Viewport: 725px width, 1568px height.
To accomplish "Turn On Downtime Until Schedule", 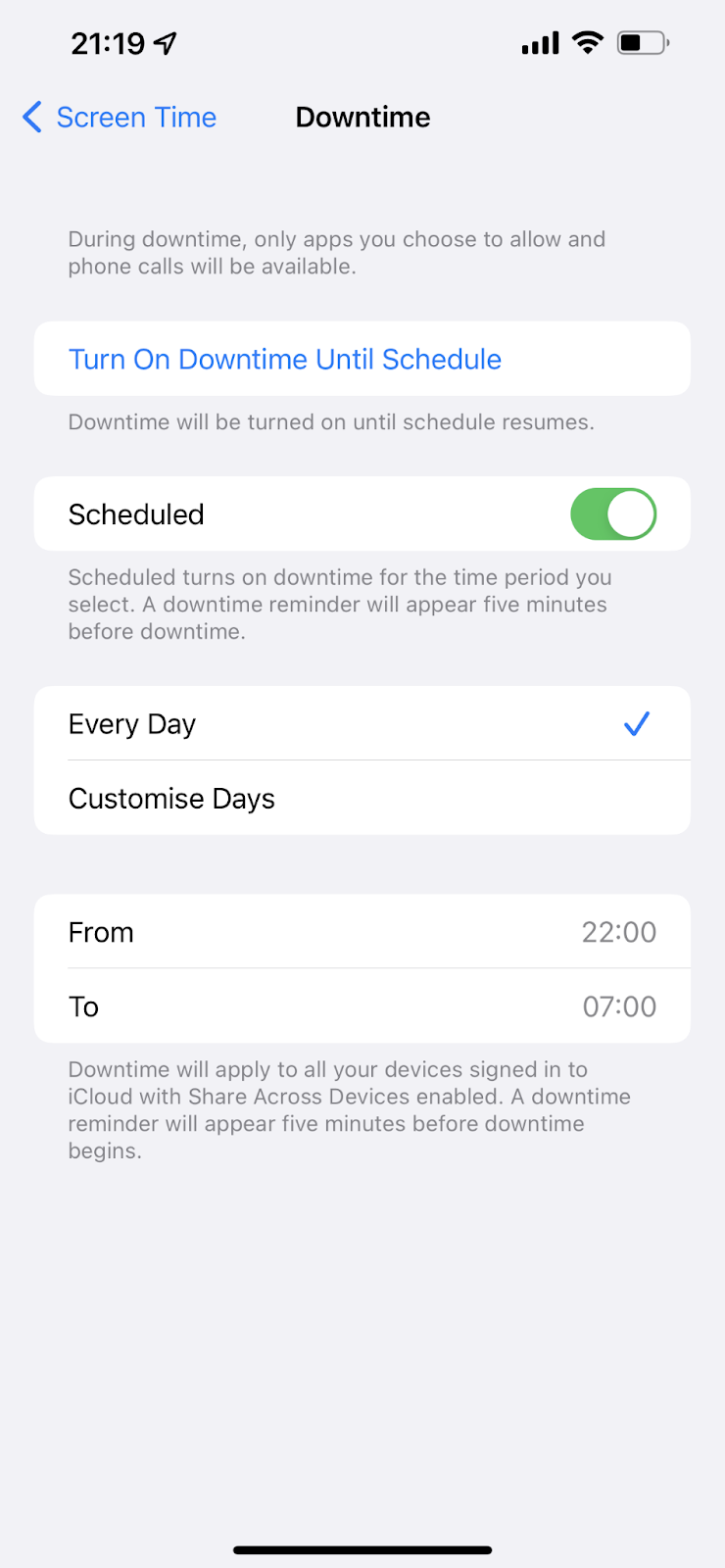I will (x=284, y=360).
